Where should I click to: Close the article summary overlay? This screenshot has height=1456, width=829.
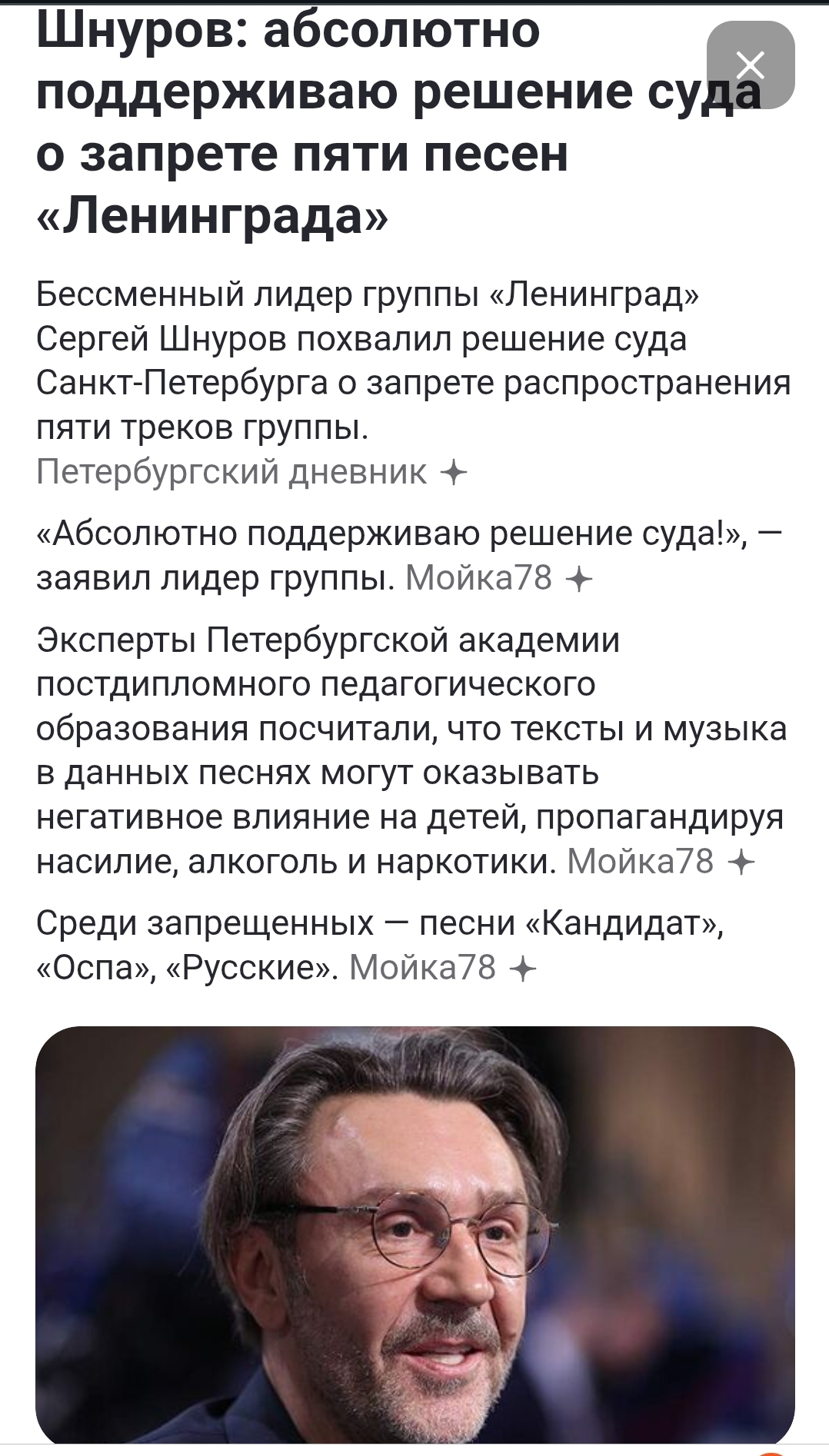point(750,65)
